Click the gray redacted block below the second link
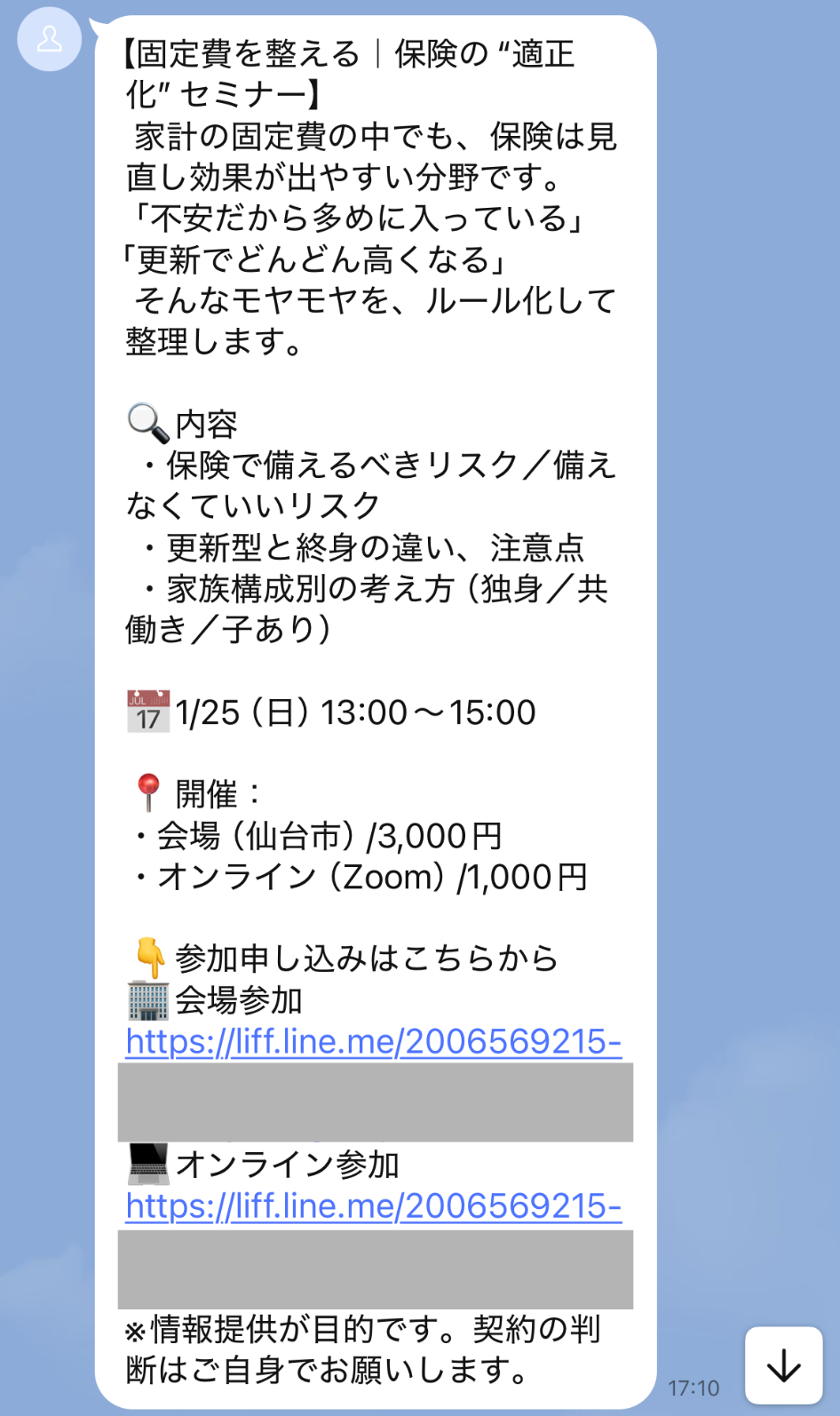Image resolution: width=840 pixels, height=1416 pixels. coord(373,1269)
